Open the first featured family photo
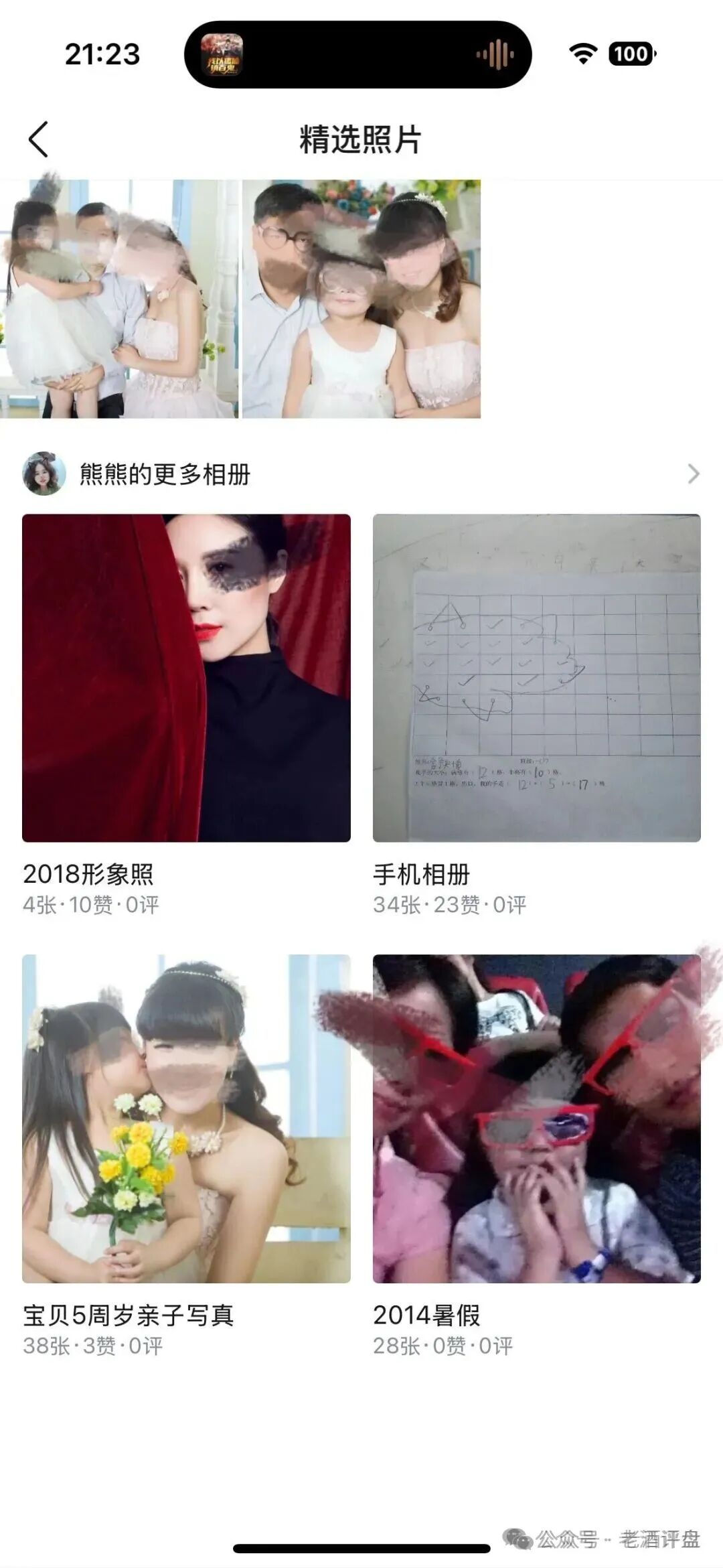Image resolution: width=723 pixels, height=1568 pixels. point(119,299)
